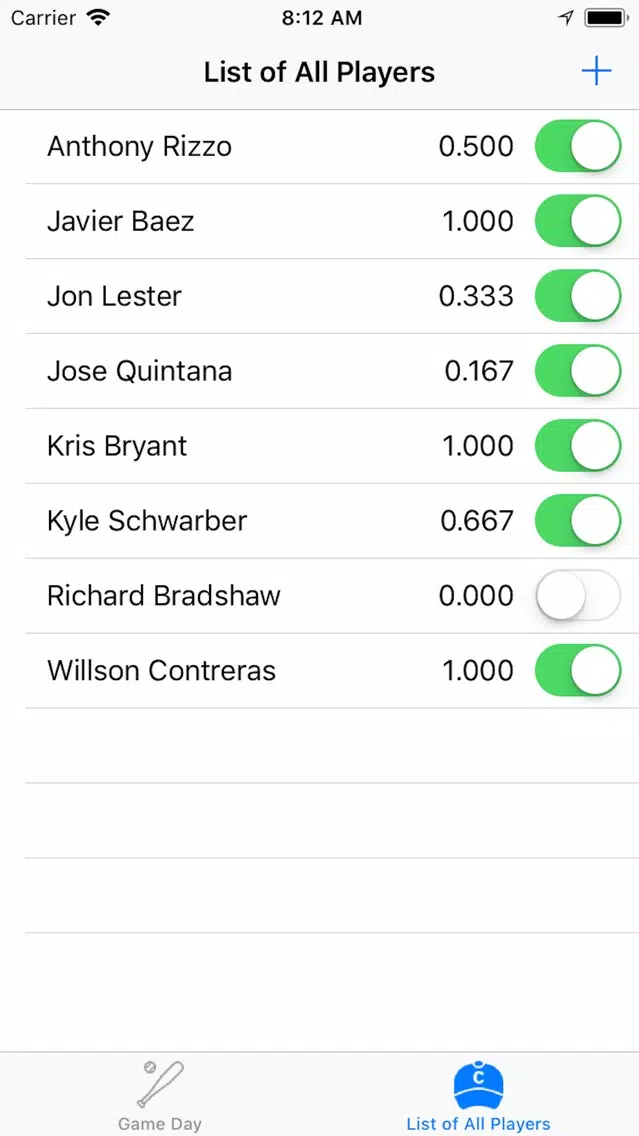Select the List of All Players tab
This screenshot has width=639, height=1136.
478,1095
